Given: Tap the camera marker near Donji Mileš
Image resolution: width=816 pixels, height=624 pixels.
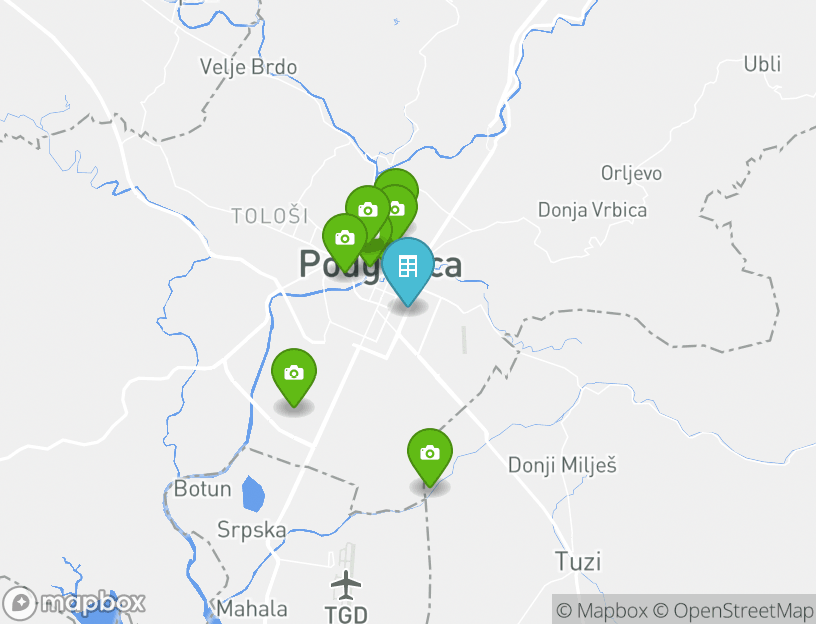Looking at the screenshot, I should tap(429, 454).
